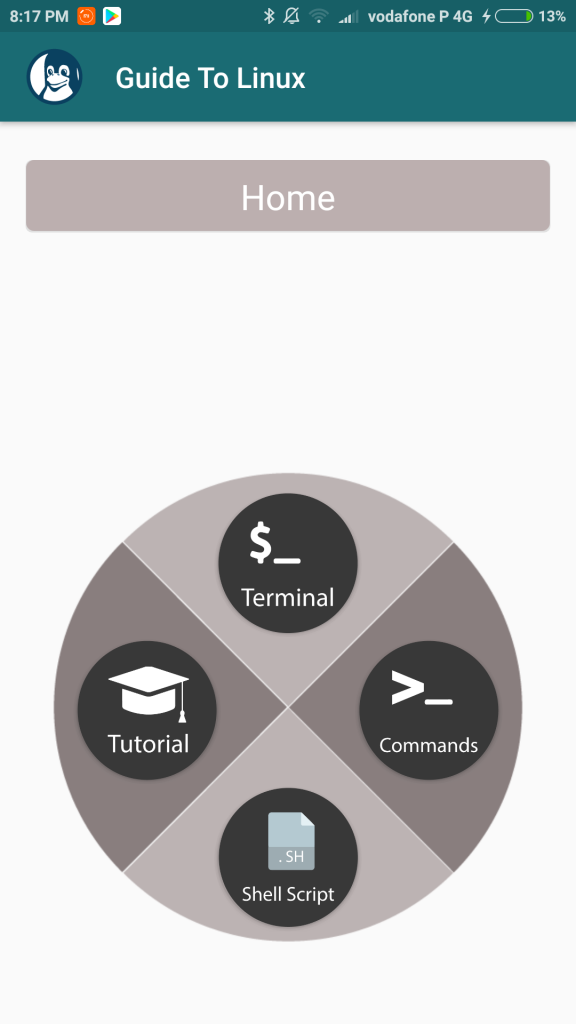The width and height of the screenshot is (576, 1024).
Task: Open the Shell Script section
Action: click(288, 857)
